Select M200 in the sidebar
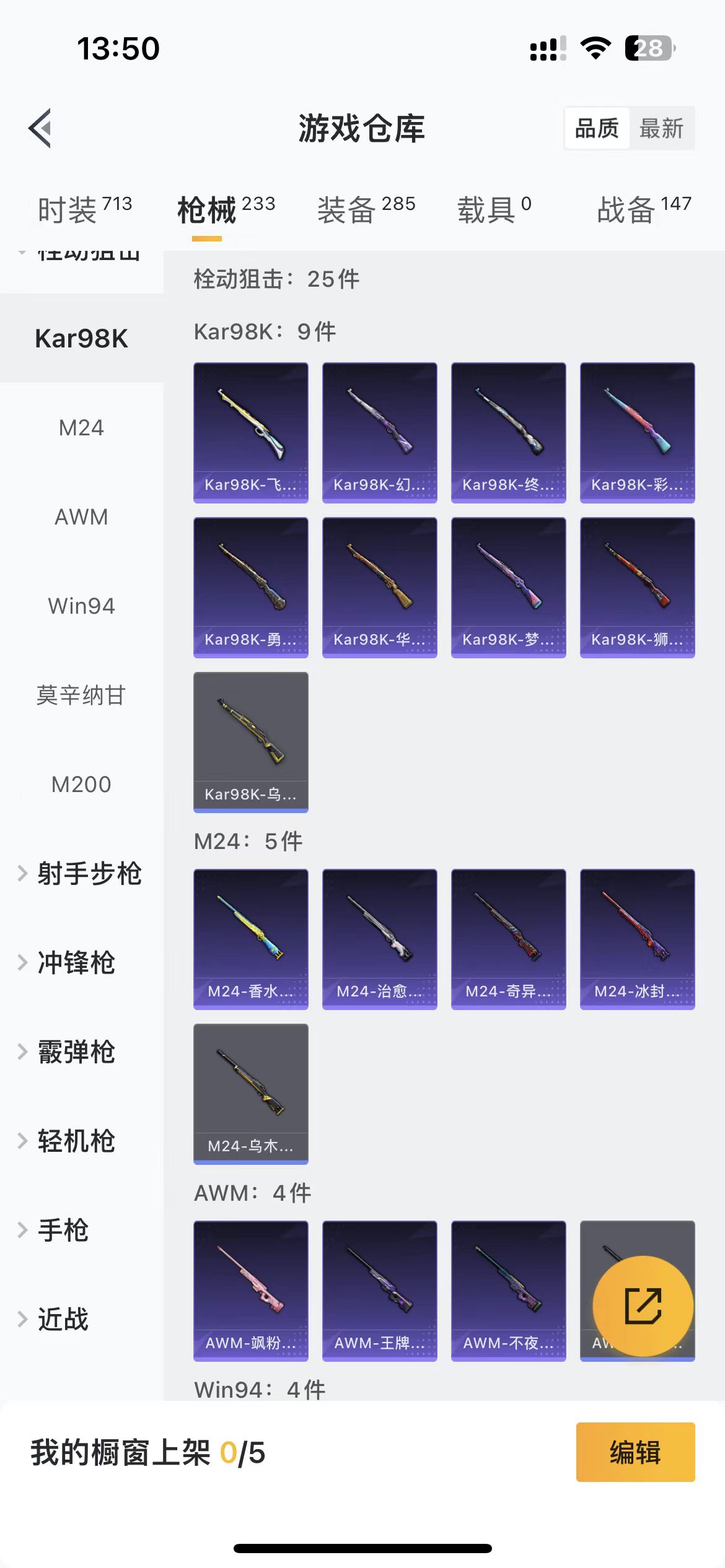This screenshot has width=725, height=1568. pyautogui.click(x=81, y=785)
